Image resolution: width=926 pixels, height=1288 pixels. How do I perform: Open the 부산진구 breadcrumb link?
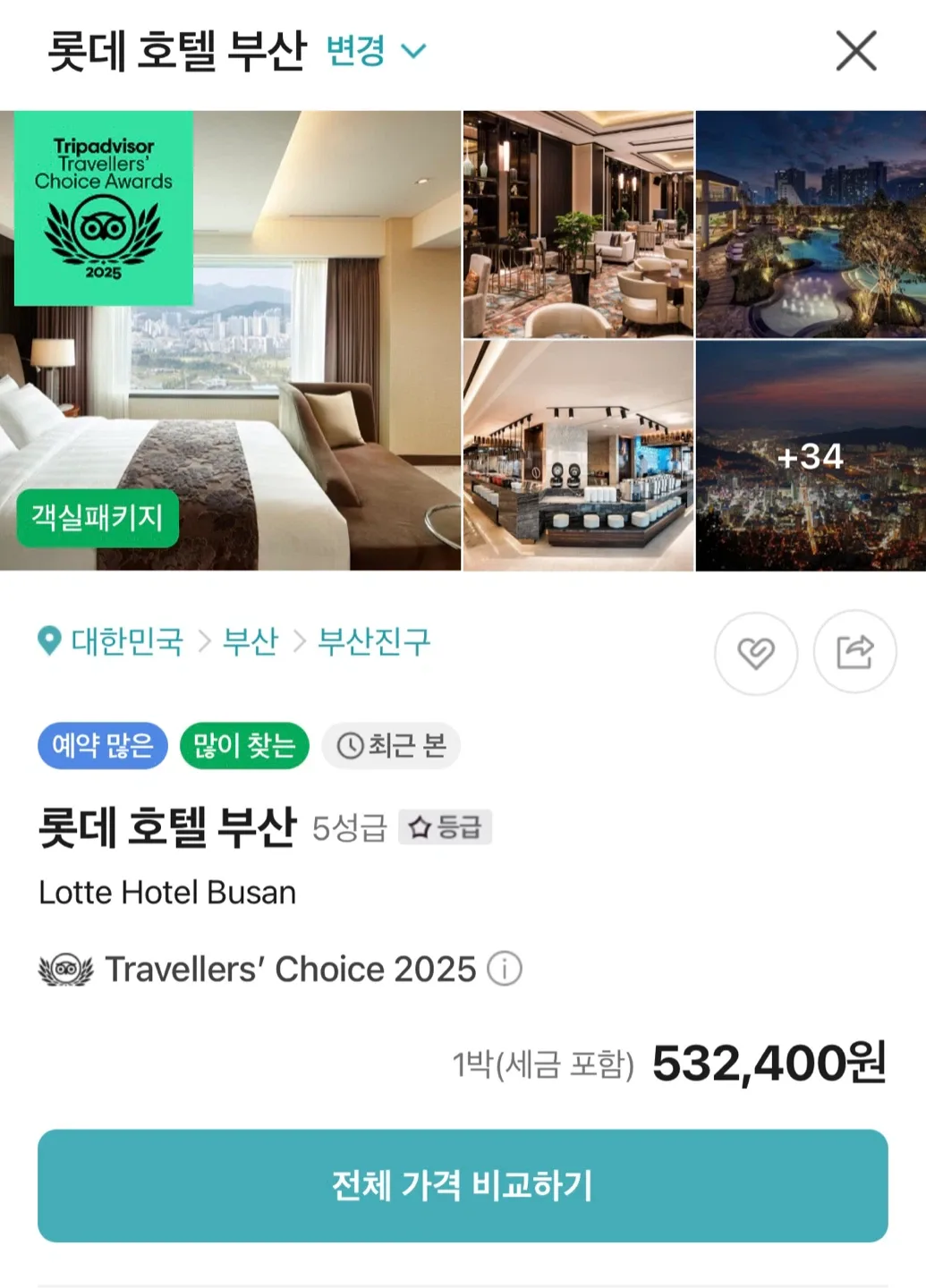coord(374,641)
